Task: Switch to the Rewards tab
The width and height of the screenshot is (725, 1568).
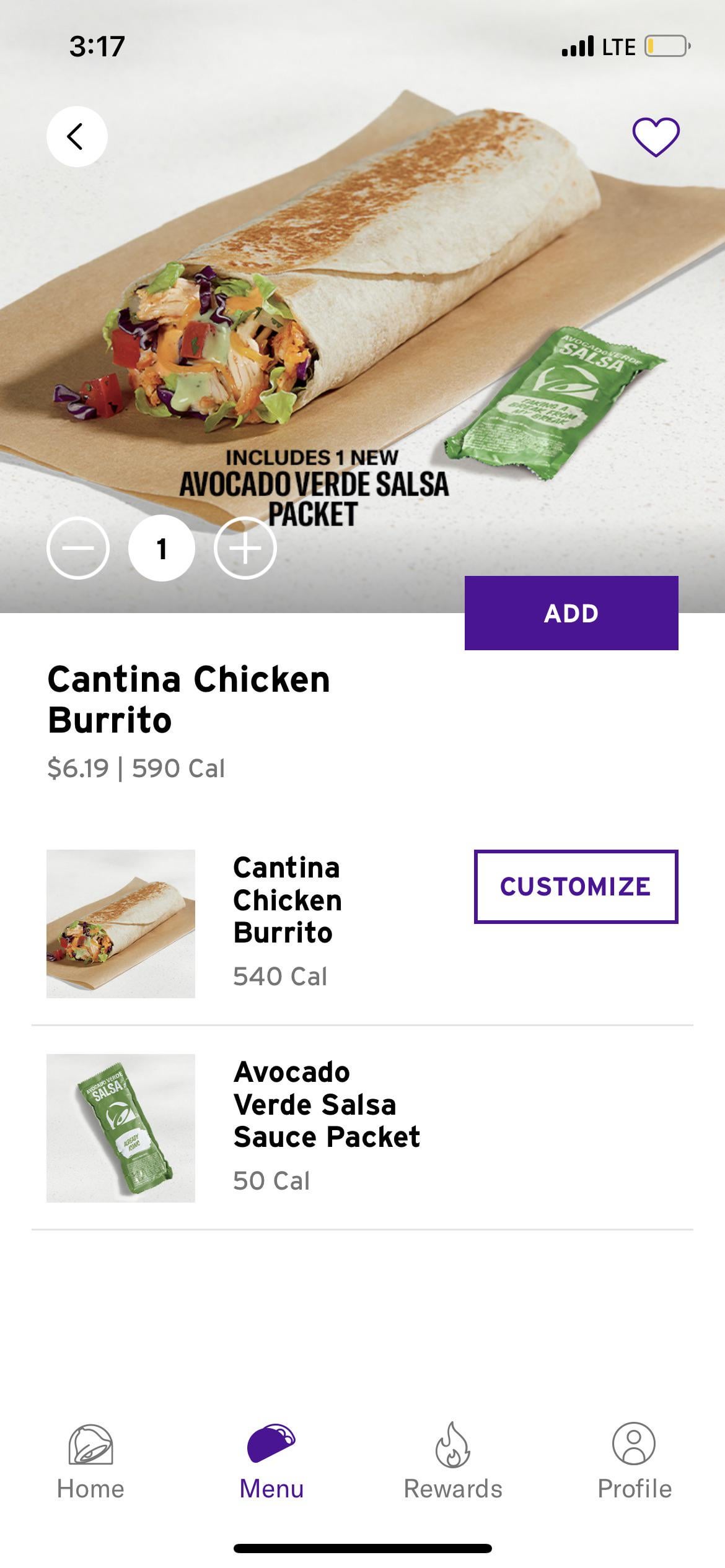Action: [453, 1461]
